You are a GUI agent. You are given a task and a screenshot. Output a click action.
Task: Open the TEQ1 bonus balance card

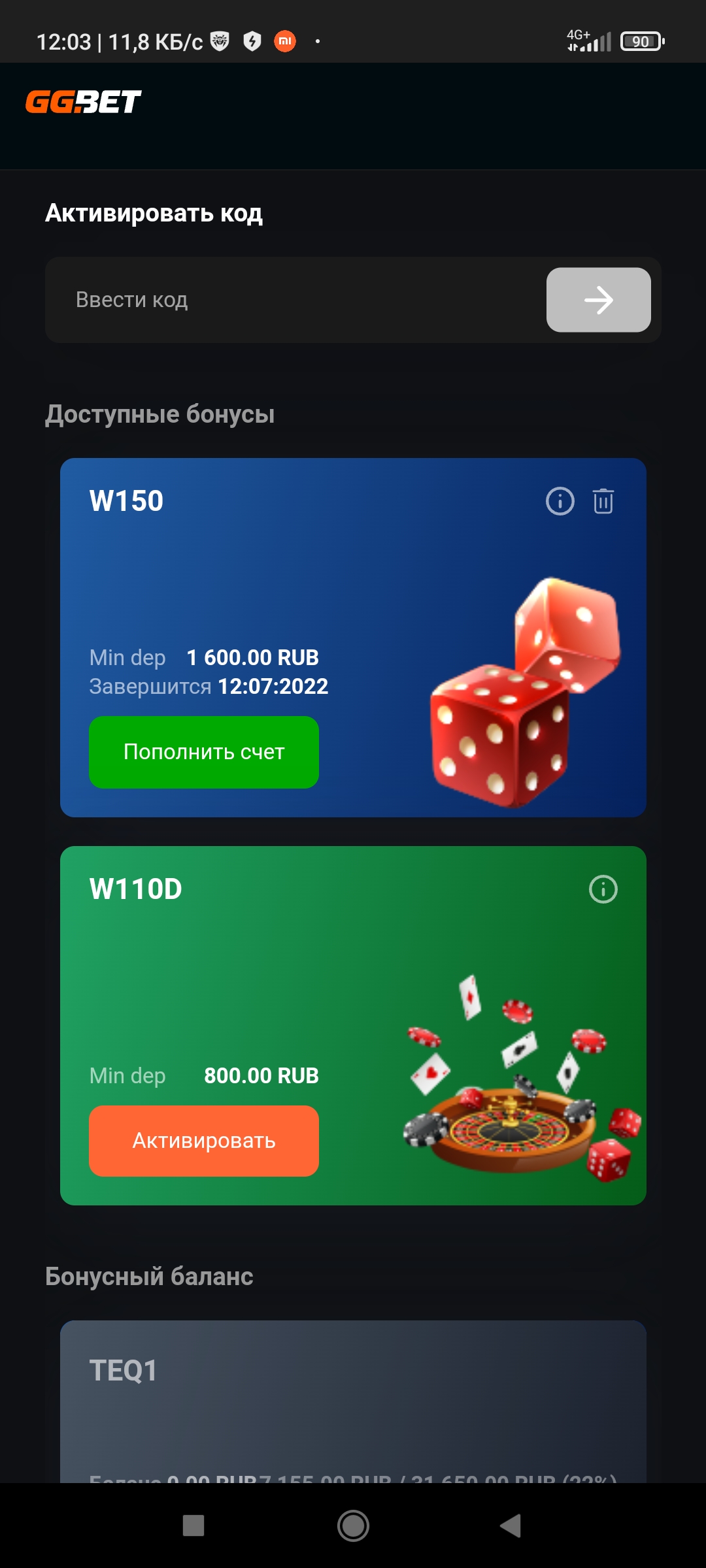click(x=353, y=1401)
